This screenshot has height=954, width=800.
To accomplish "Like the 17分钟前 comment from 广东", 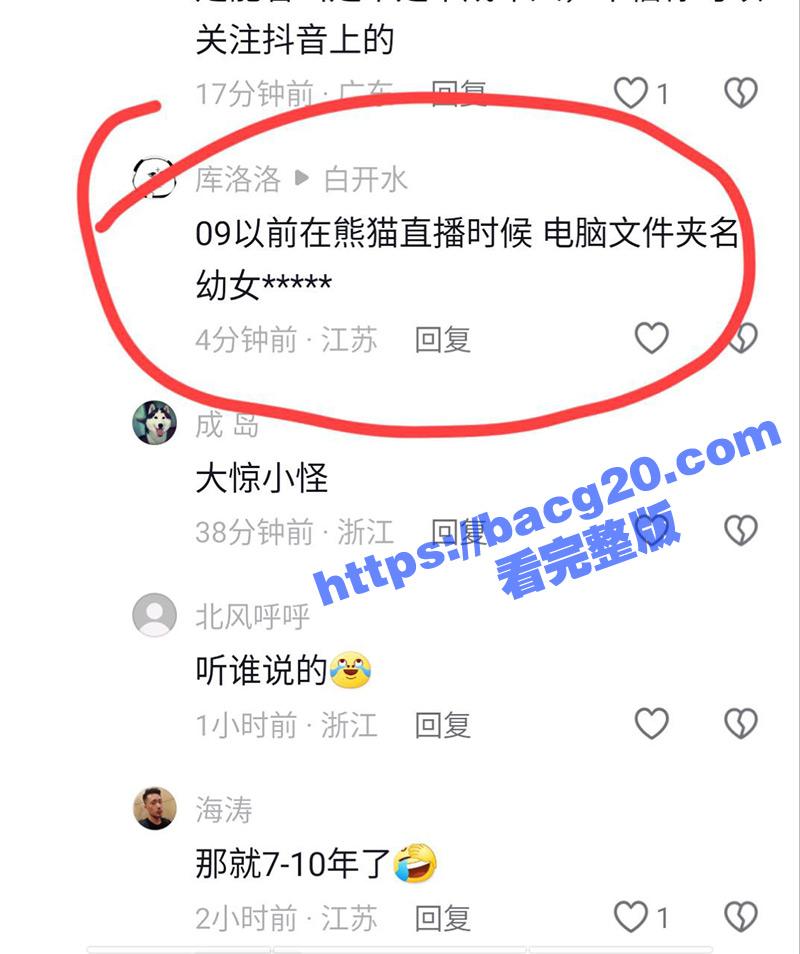I will pos(631,93).
